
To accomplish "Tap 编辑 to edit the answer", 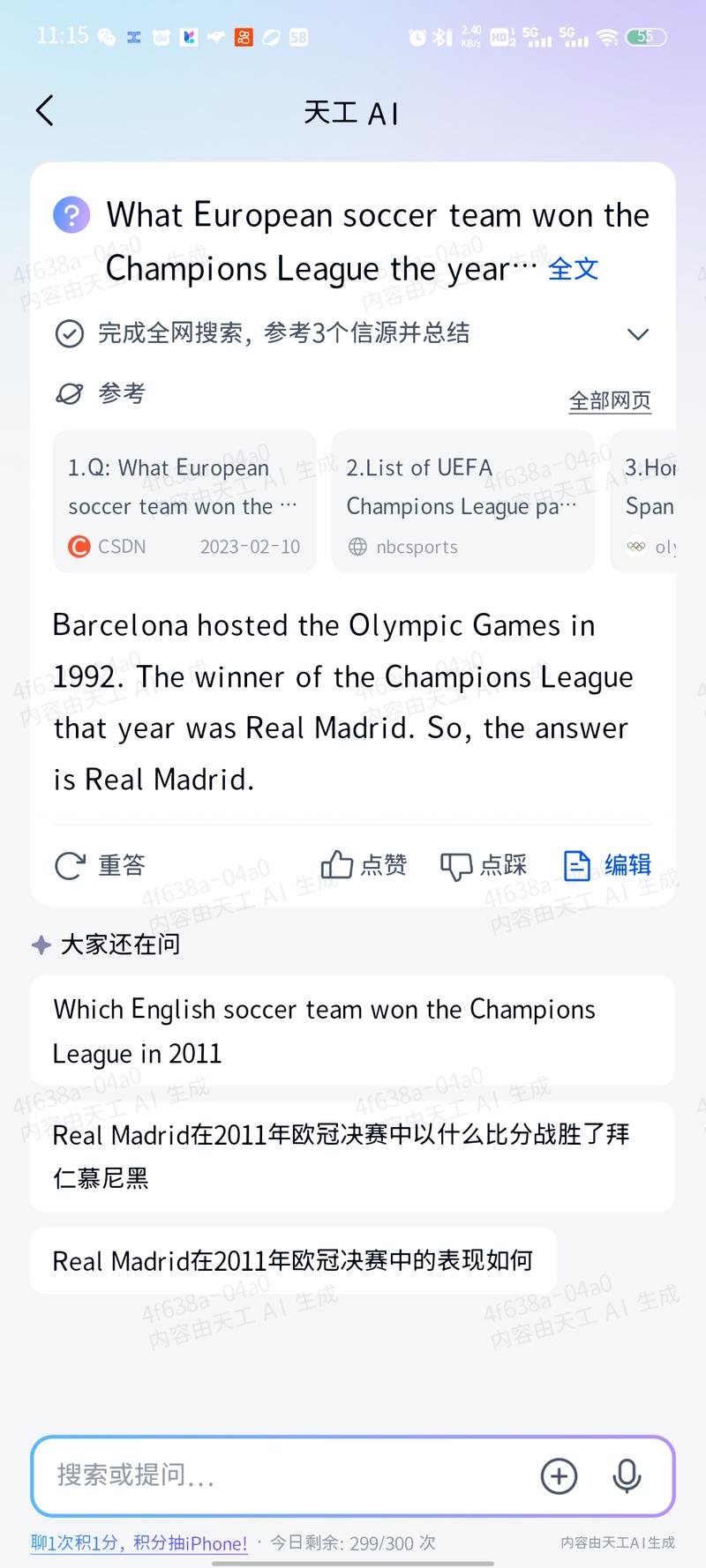I will click(x=607, y=865).
